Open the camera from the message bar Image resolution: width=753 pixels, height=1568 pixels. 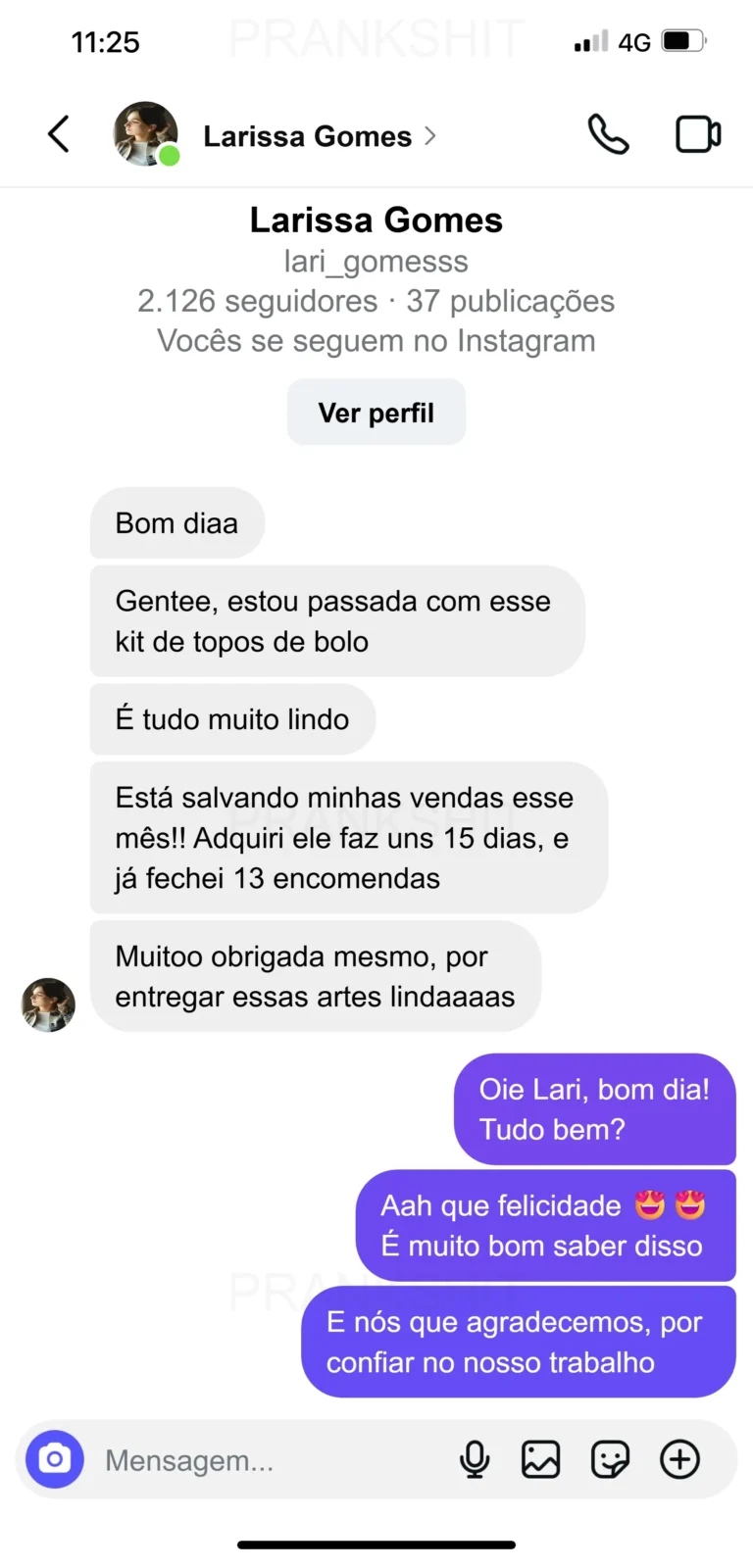click(55, 1459)
